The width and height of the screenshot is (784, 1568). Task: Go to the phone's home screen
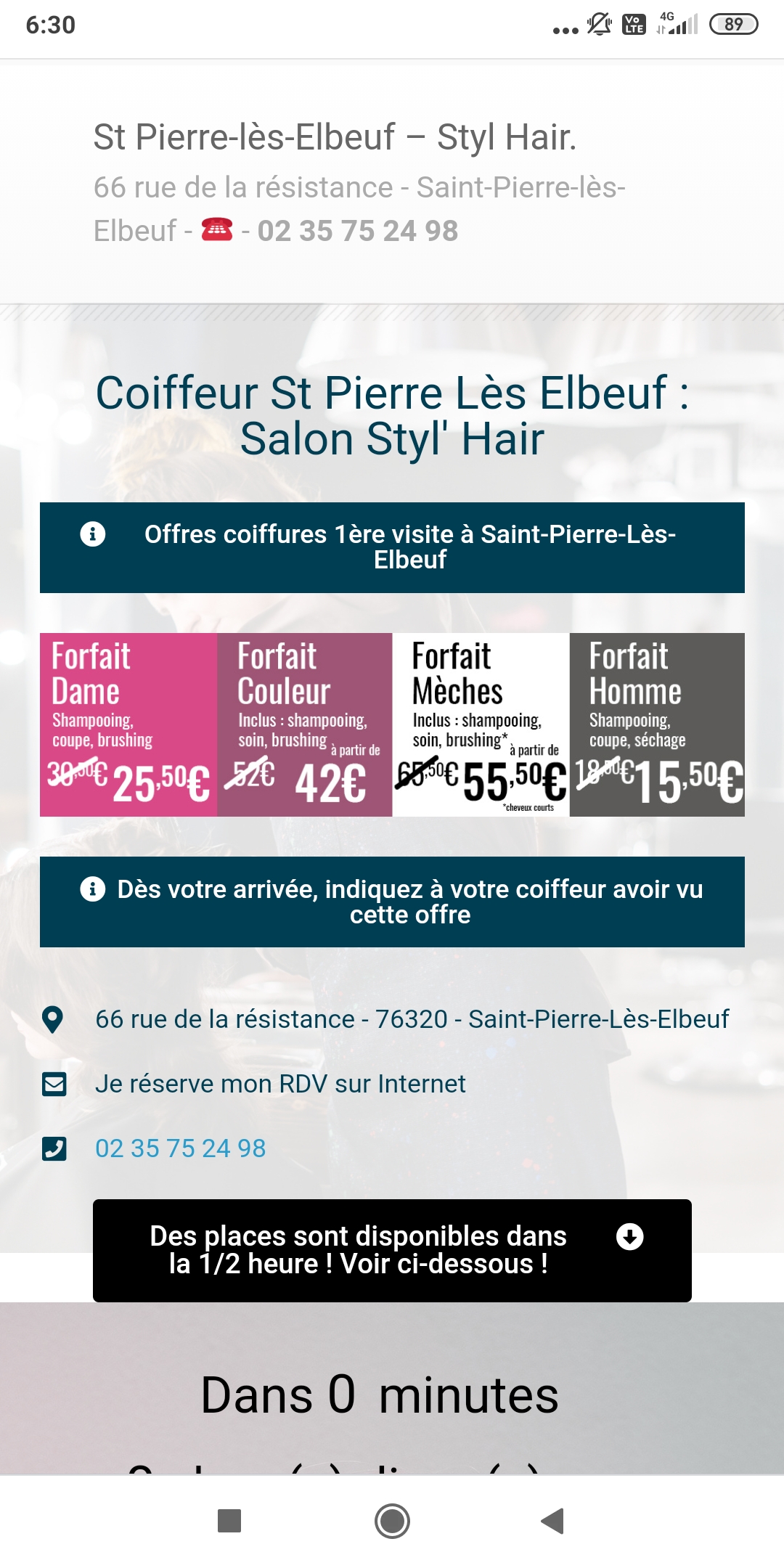392,1521
